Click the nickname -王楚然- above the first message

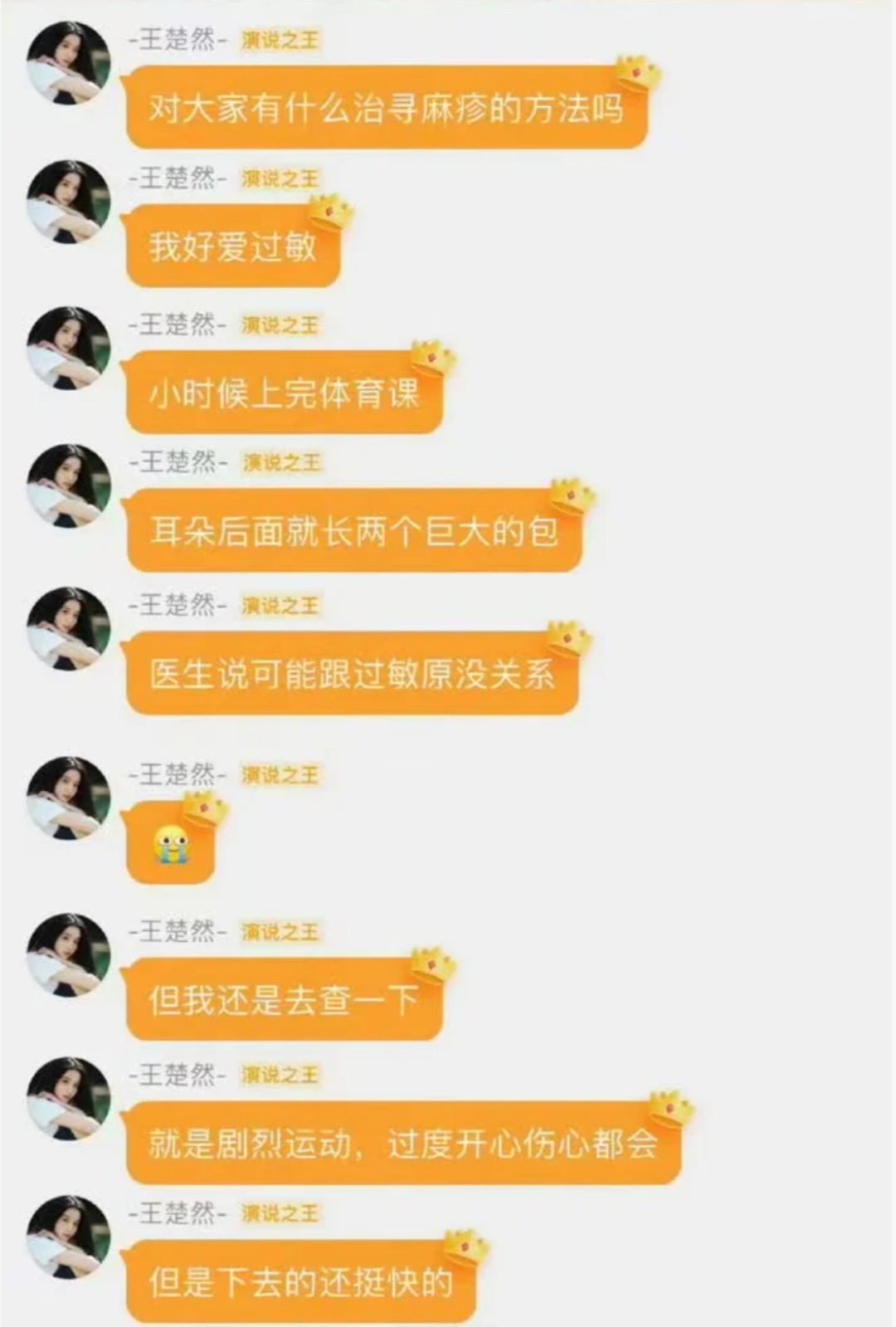(x=174, y=39)
